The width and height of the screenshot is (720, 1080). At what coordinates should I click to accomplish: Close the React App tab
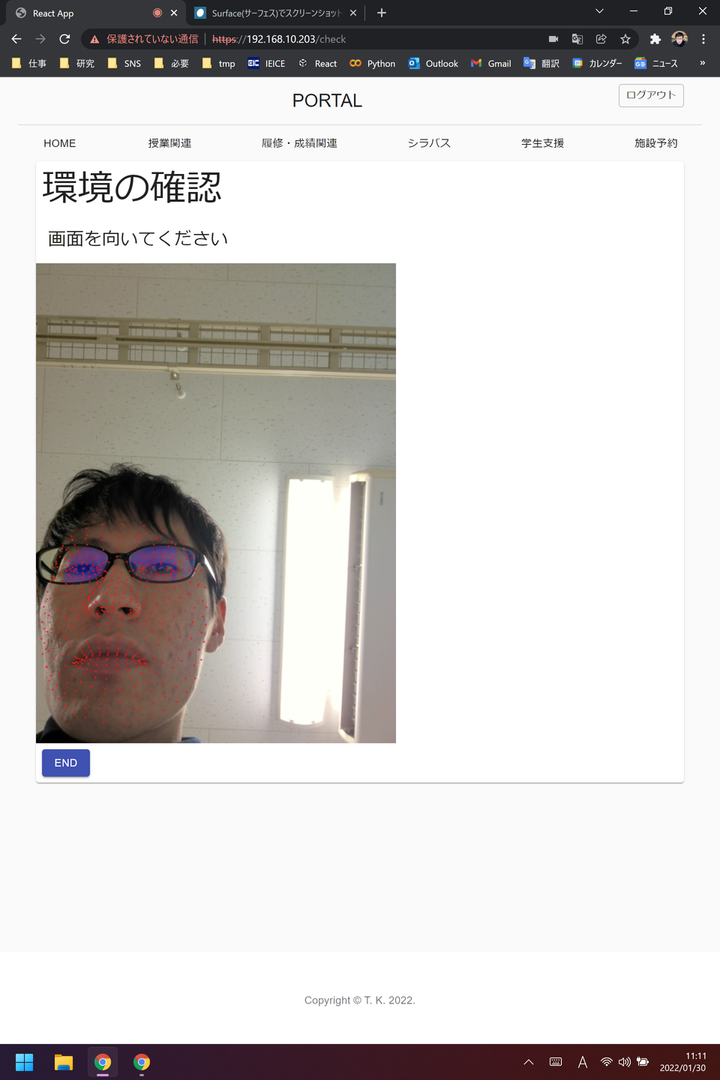174,13
